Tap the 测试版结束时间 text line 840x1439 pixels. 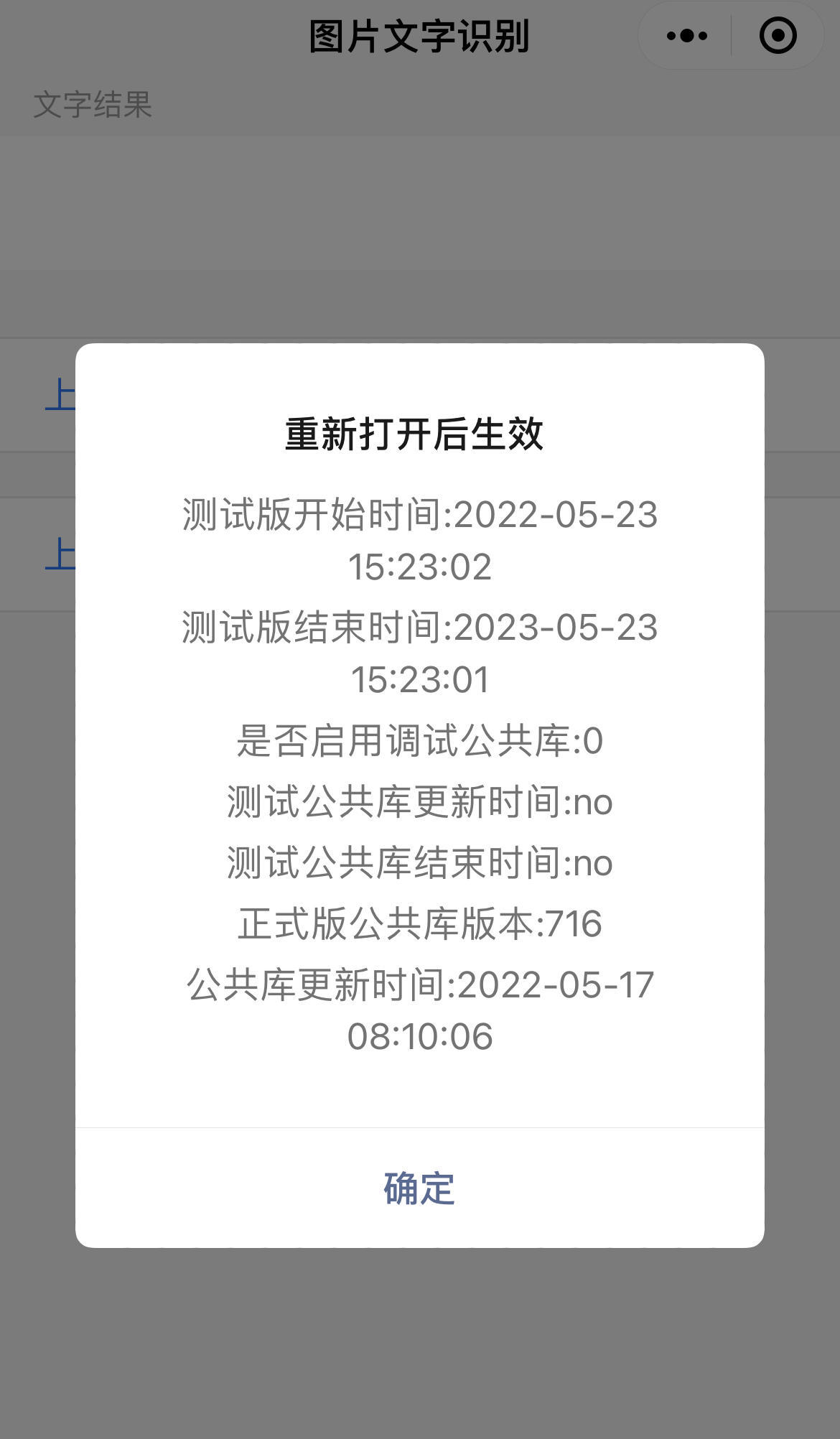pyautogui.click(x=419, y=630)
